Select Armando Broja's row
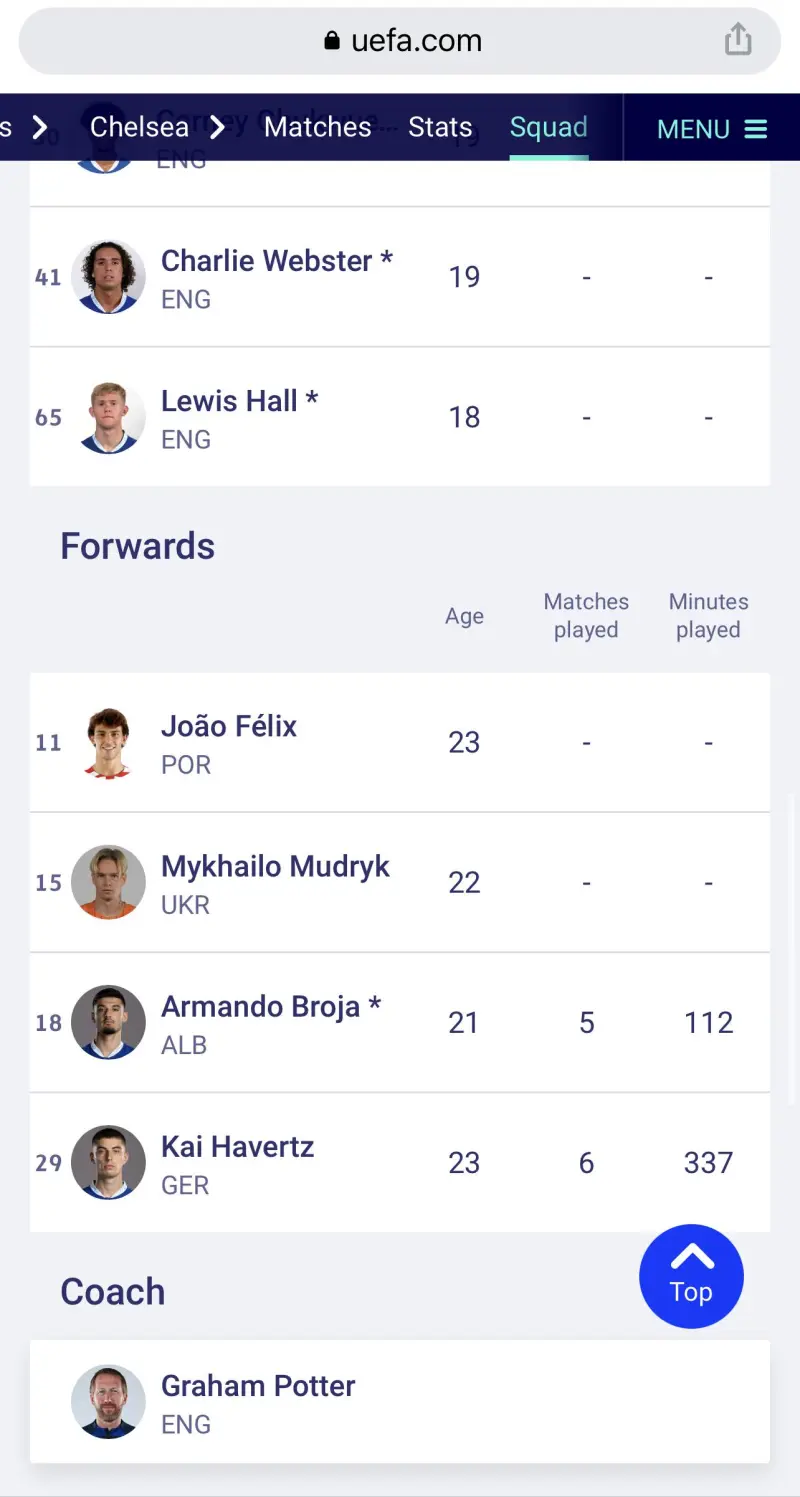The image size is (800, 1497). pos(400,1022)
